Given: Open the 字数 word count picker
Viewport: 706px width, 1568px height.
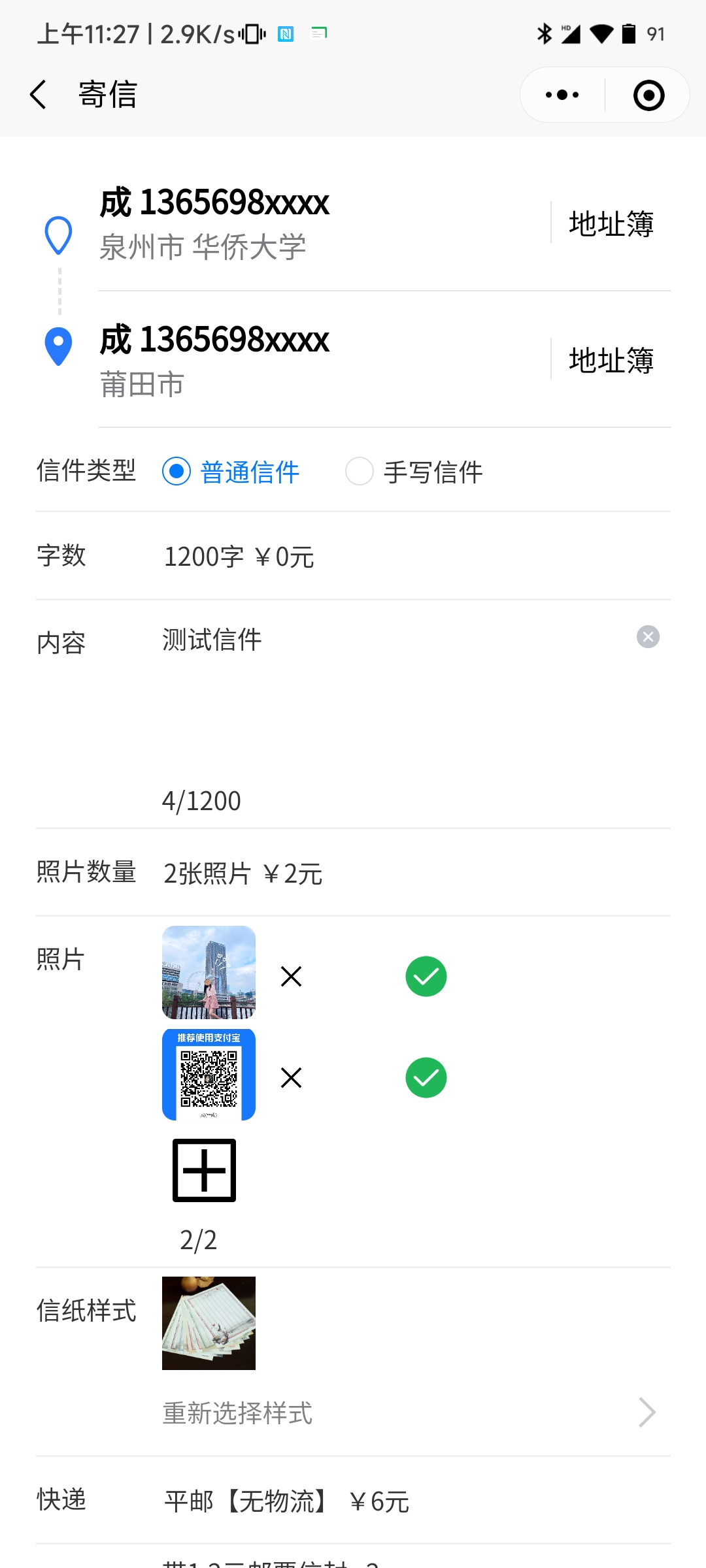Looking at the screenshot, I should tap(239, 557).
